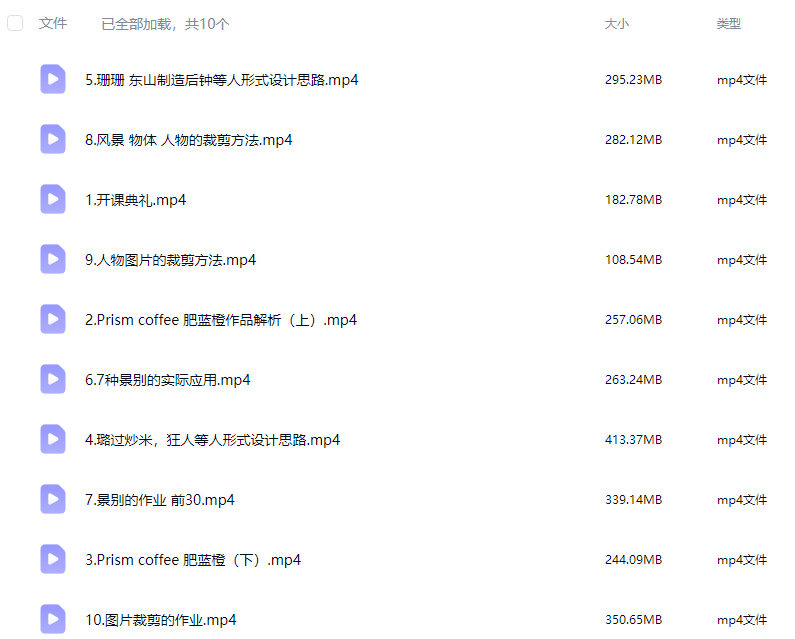Open 3.Prism coffee 肥蓝橙（下）.mp4
Screen dimensions: 795x639
click(x=193, y=560)
